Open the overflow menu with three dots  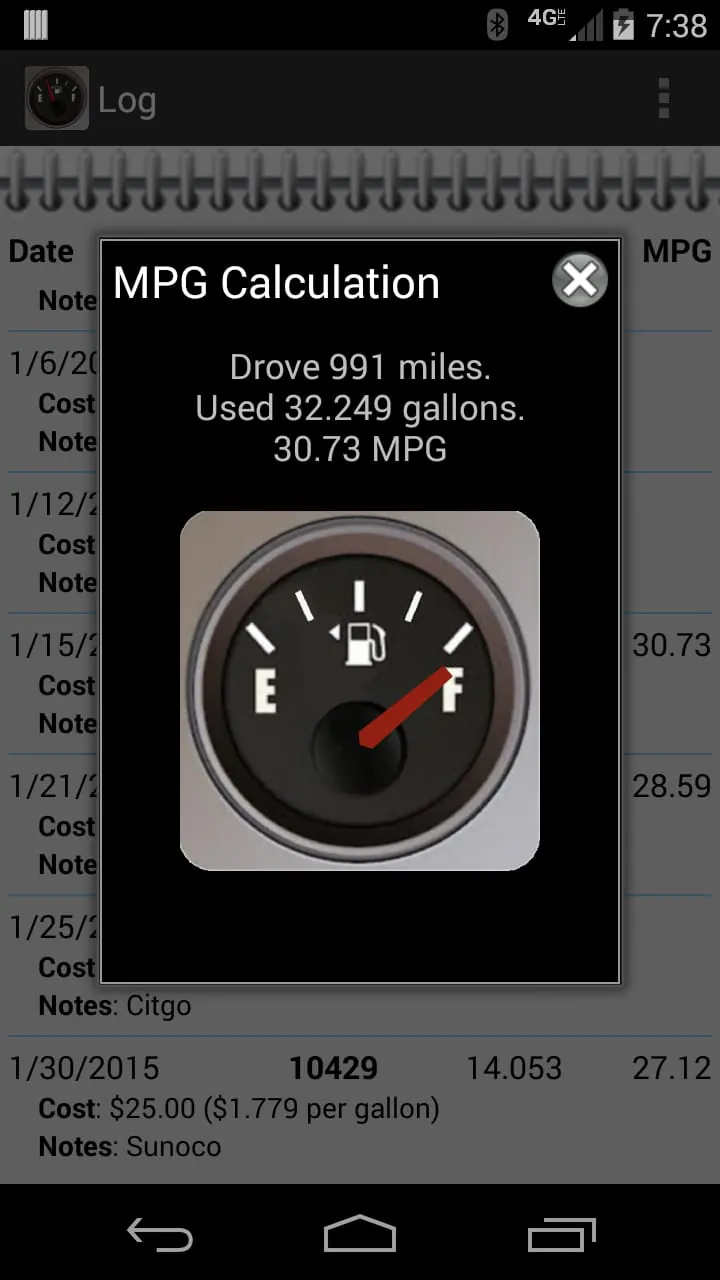[663, 99]
